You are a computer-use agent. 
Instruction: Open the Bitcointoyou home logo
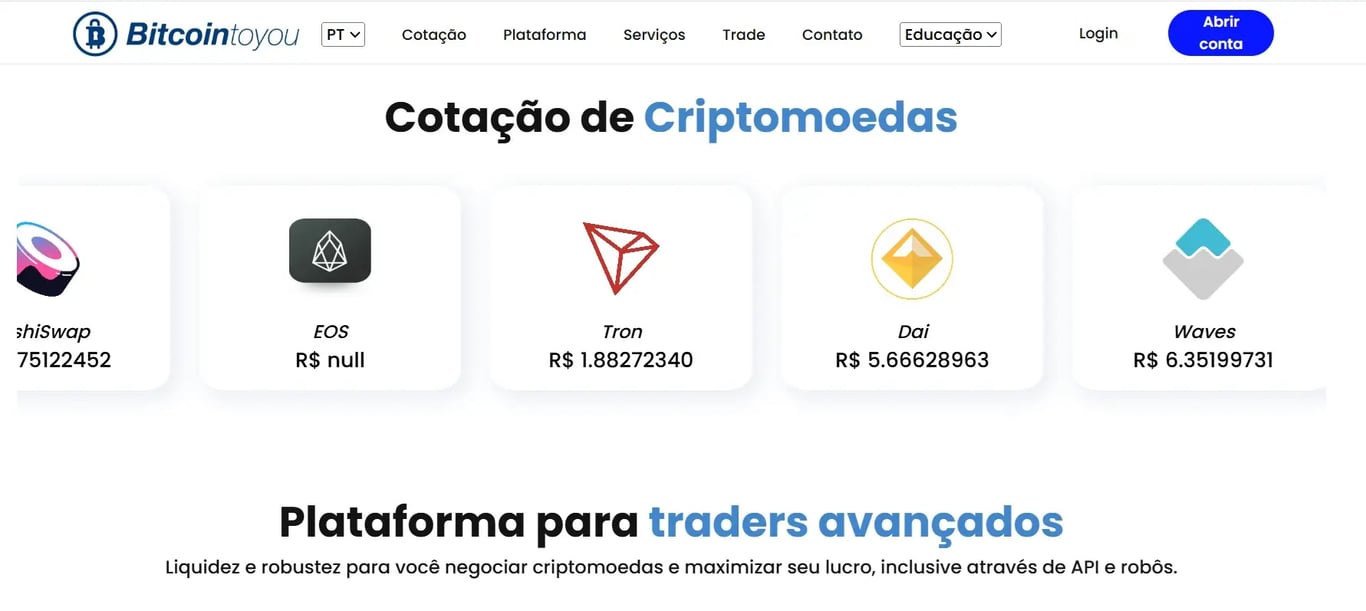point(186,34)
